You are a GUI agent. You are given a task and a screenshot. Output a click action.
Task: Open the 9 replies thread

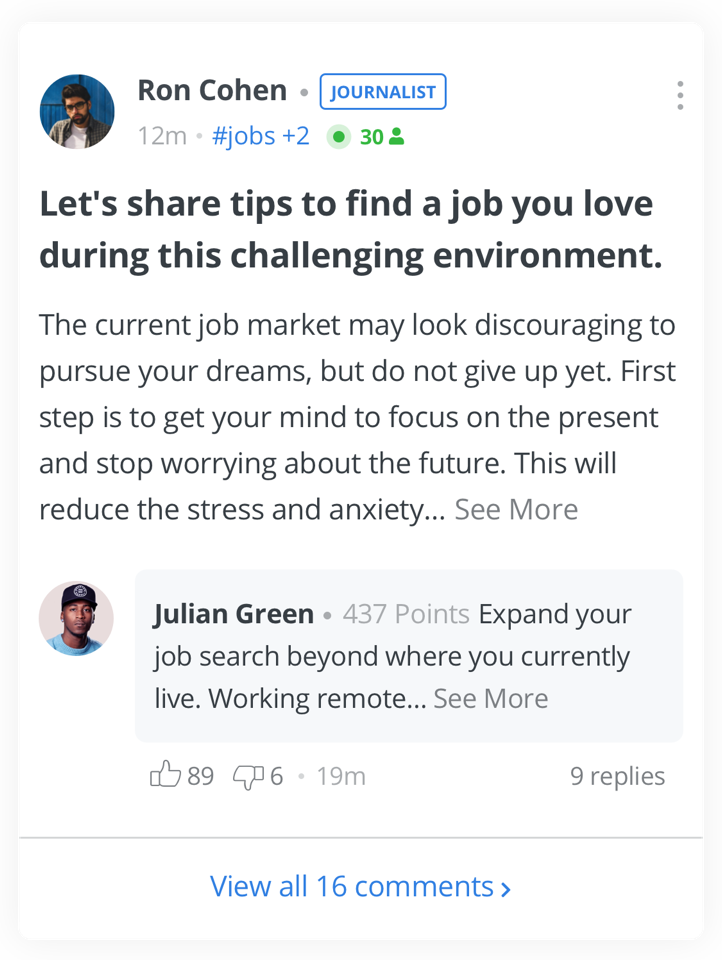(617, 776)
